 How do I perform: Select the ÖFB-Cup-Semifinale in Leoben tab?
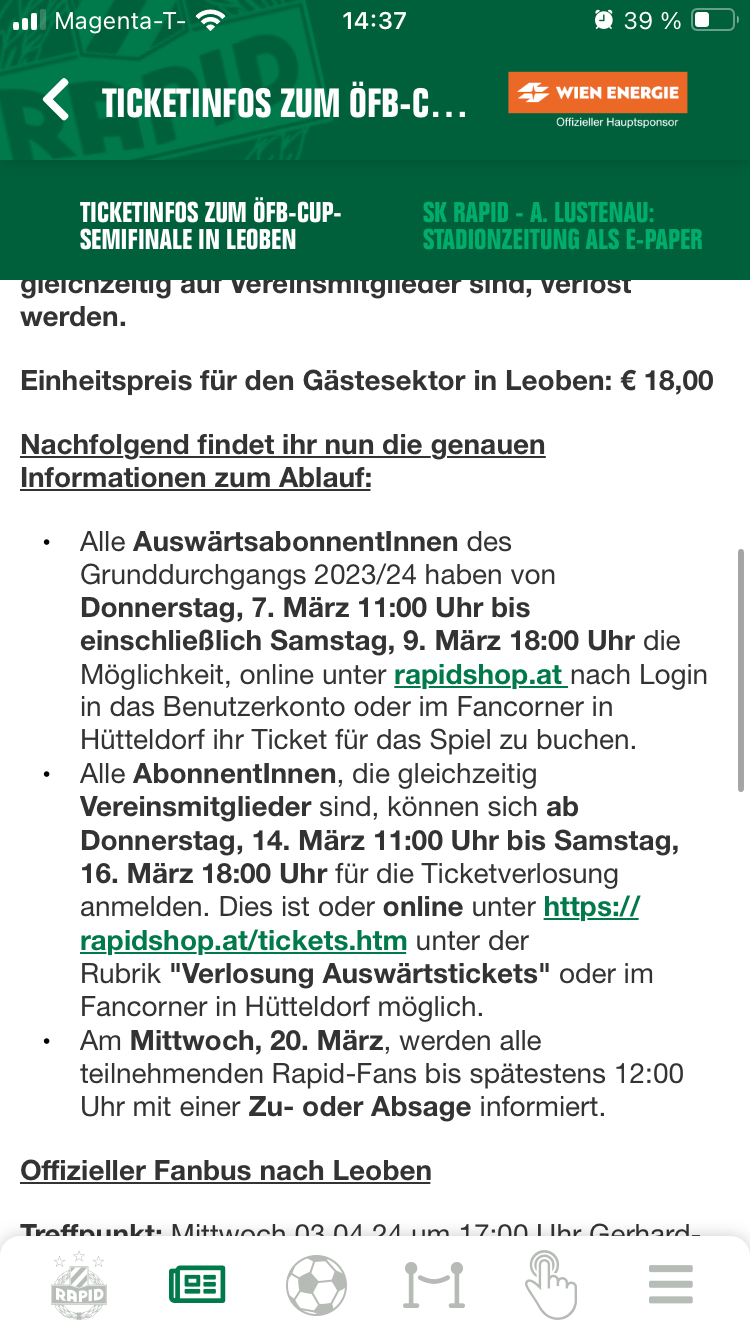tap(211, 226)
